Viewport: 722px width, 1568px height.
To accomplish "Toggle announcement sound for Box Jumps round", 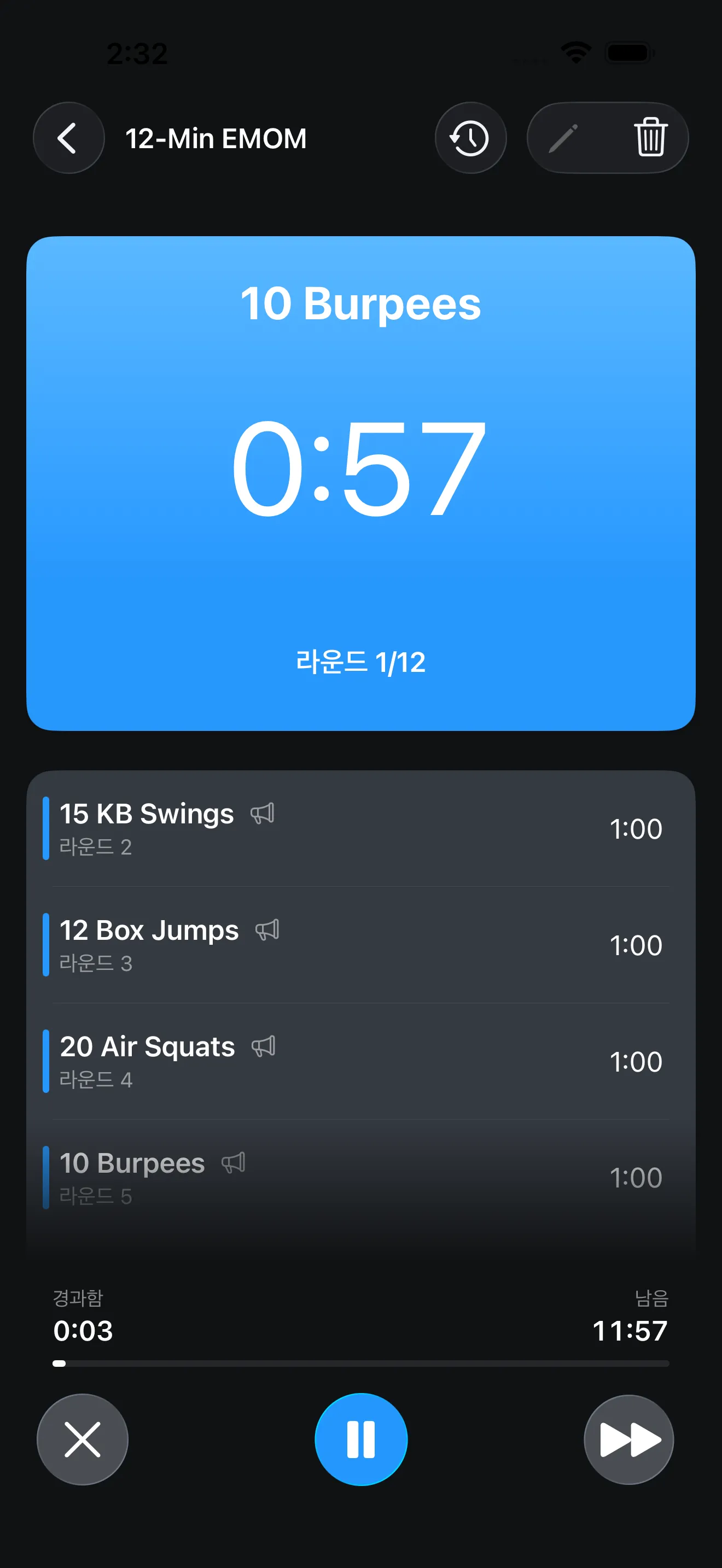I will (x=268, y=929).
